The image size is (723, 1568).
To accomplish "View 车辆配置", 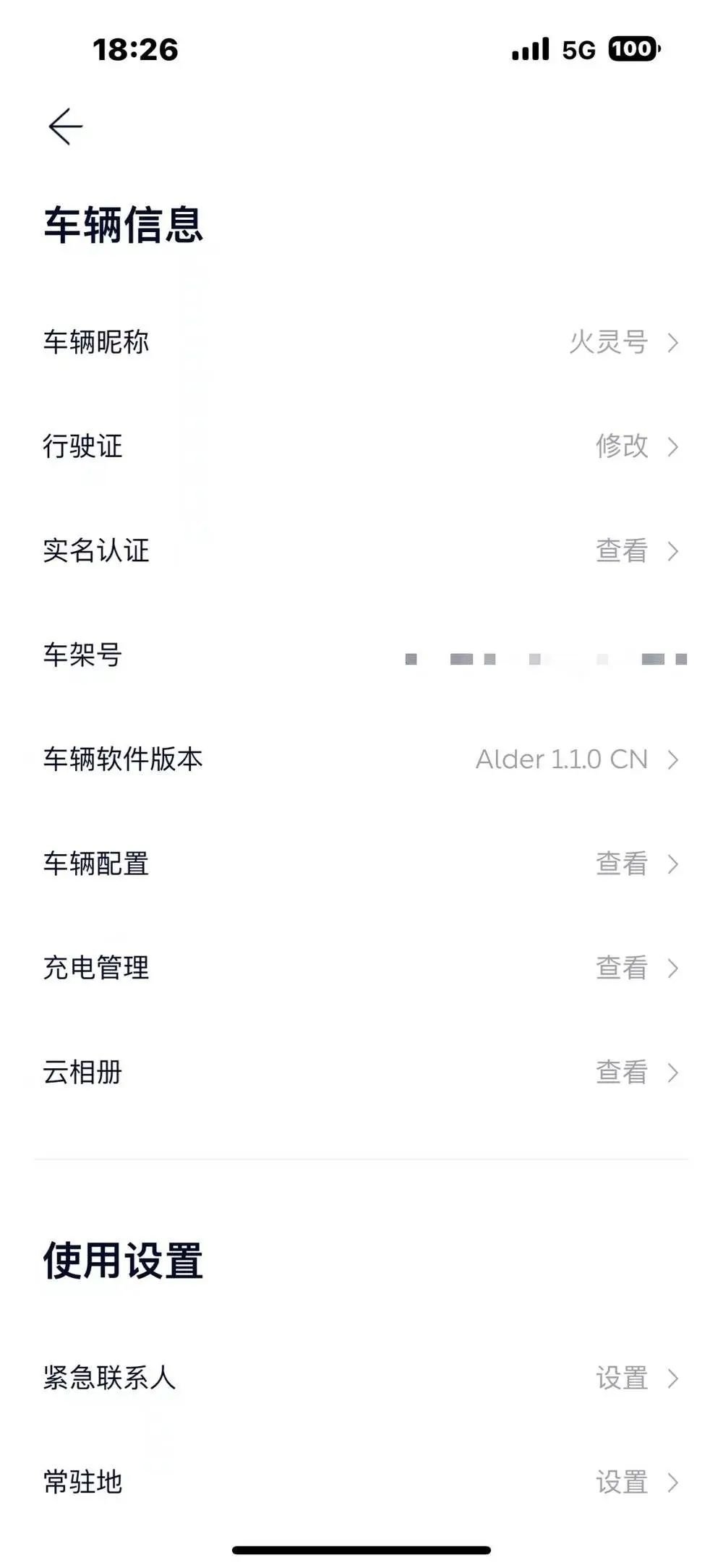I will 361,864.
